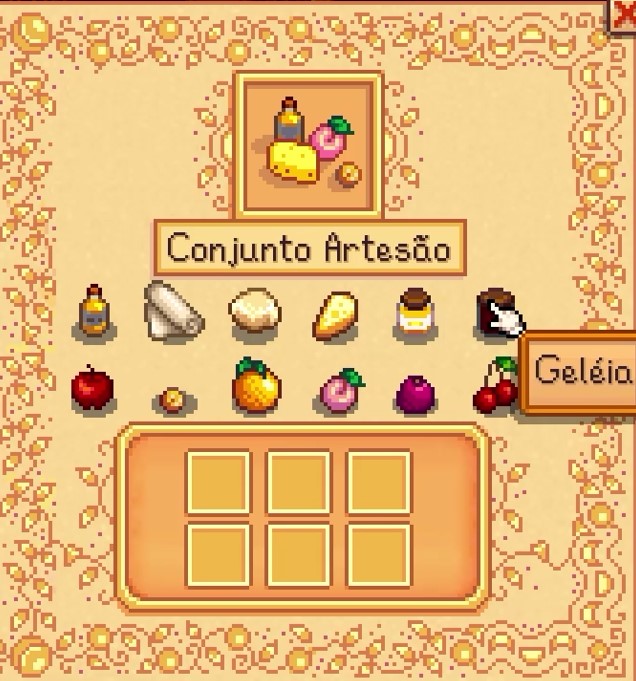Select the purple pomegranate ingredient
This screenshot has height=681, width=636.
(x=413, y=392)
